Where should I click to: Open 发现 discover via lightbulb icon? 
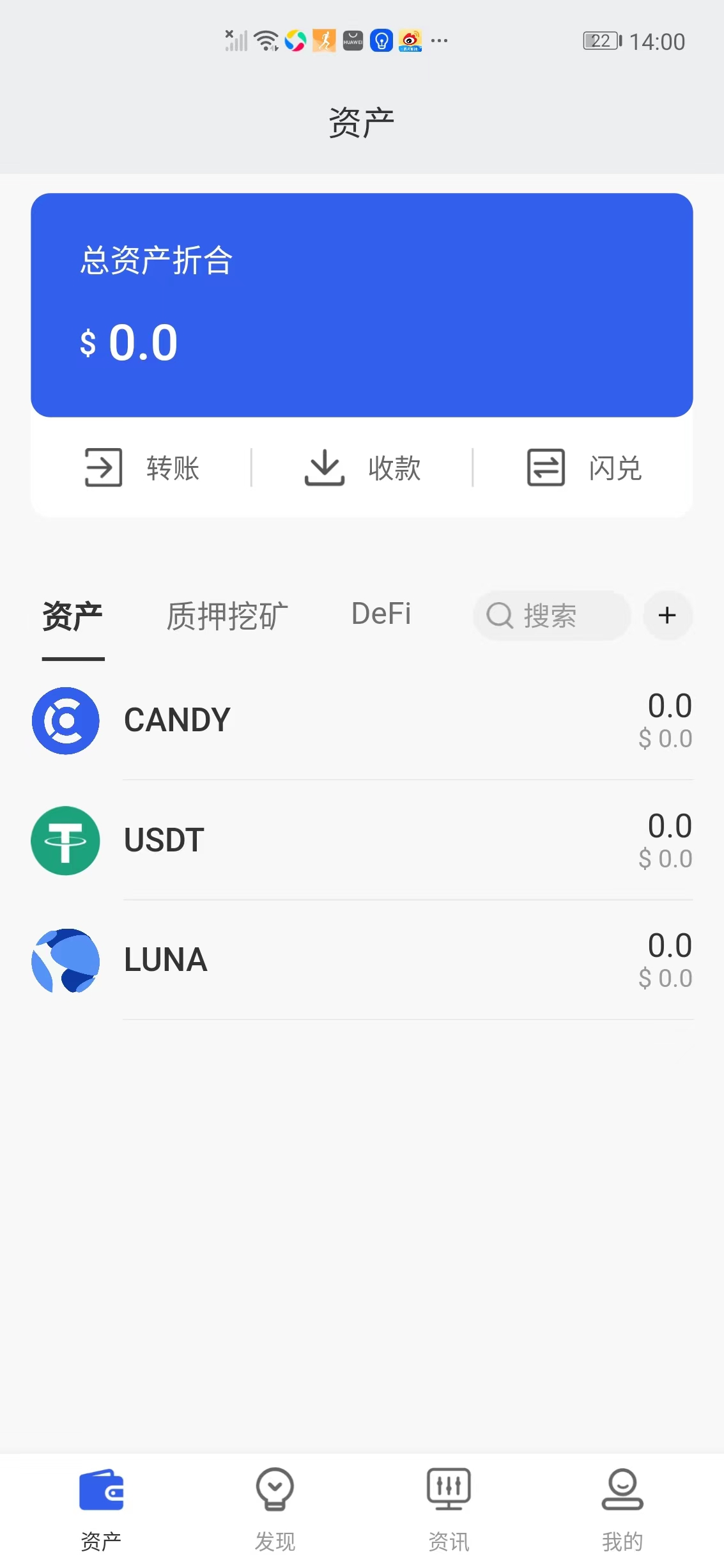[x=275, y=1489]
